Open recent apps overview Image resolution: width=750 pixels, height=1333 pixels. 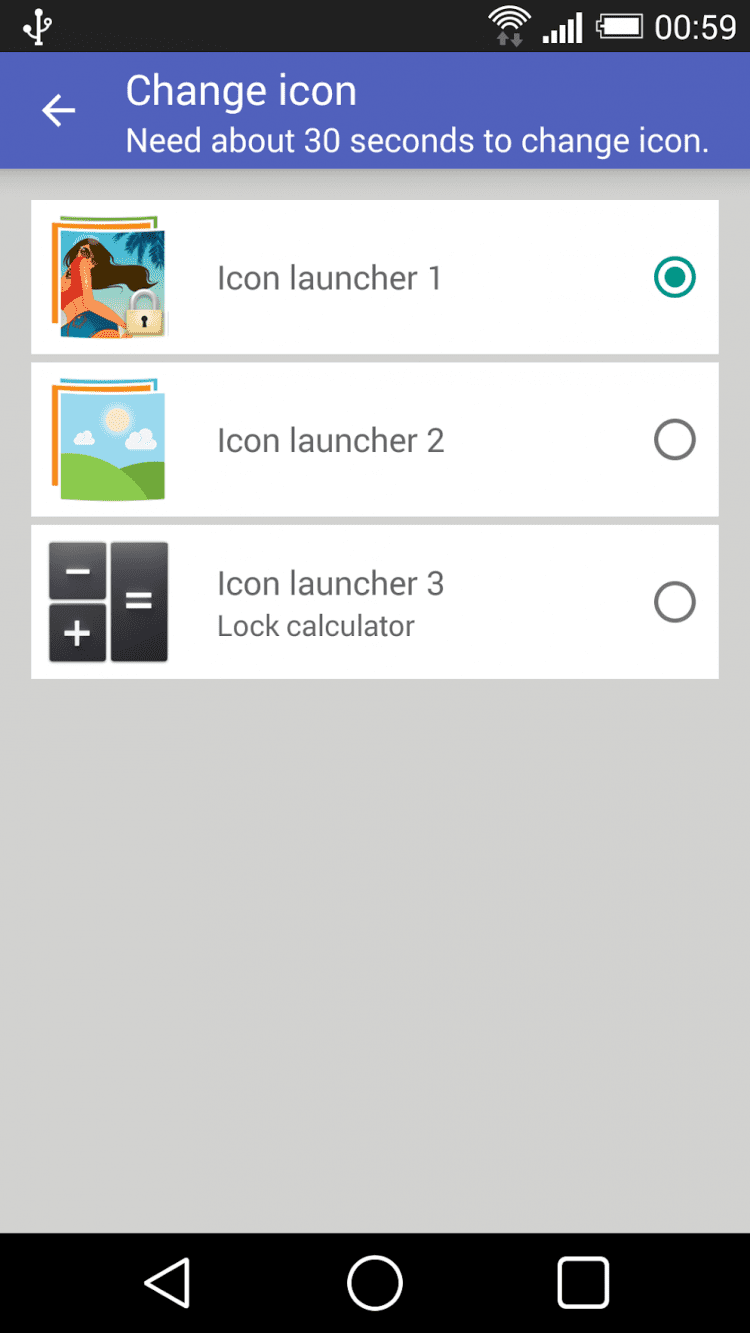pos(583,1282)
